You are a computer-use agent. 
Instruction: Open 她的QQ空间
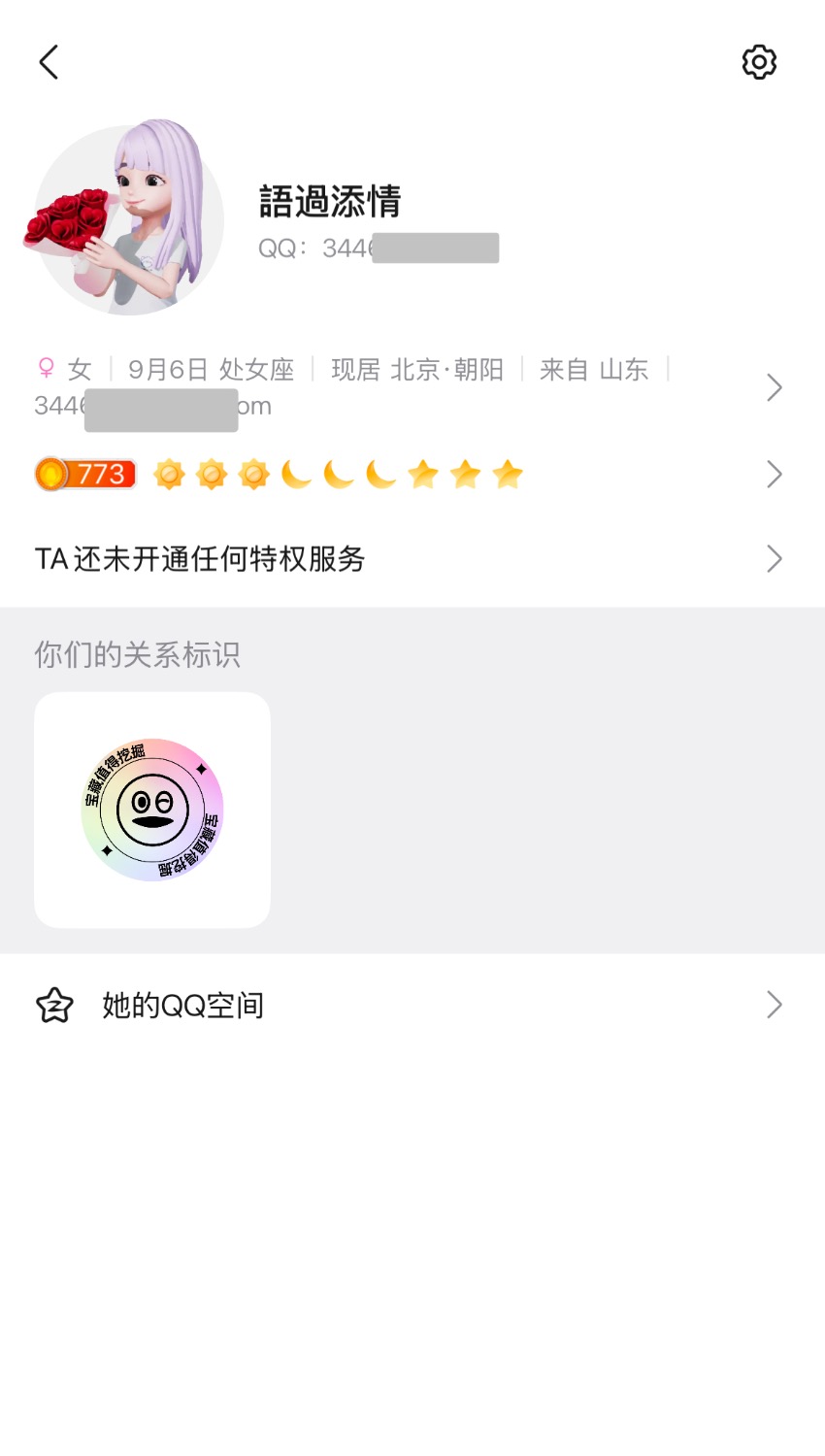408,1005
